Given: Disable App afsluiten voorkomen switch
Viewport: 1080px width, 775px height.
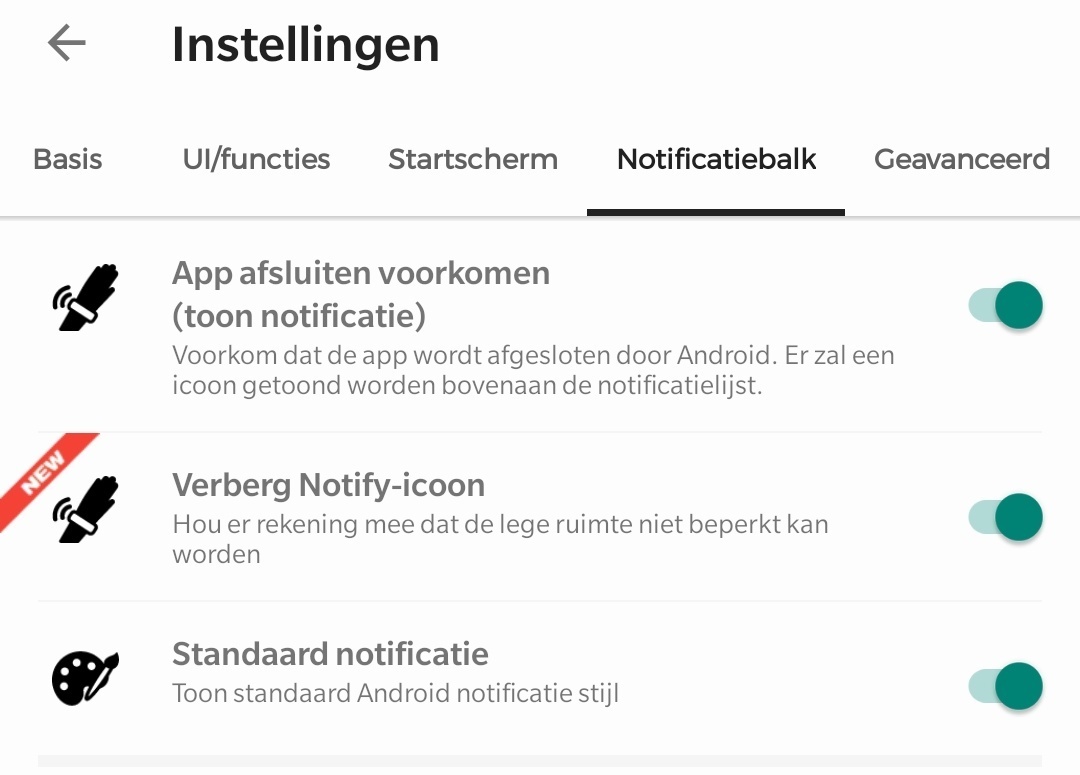Looking at the screenshot, I should (1005, 305).
